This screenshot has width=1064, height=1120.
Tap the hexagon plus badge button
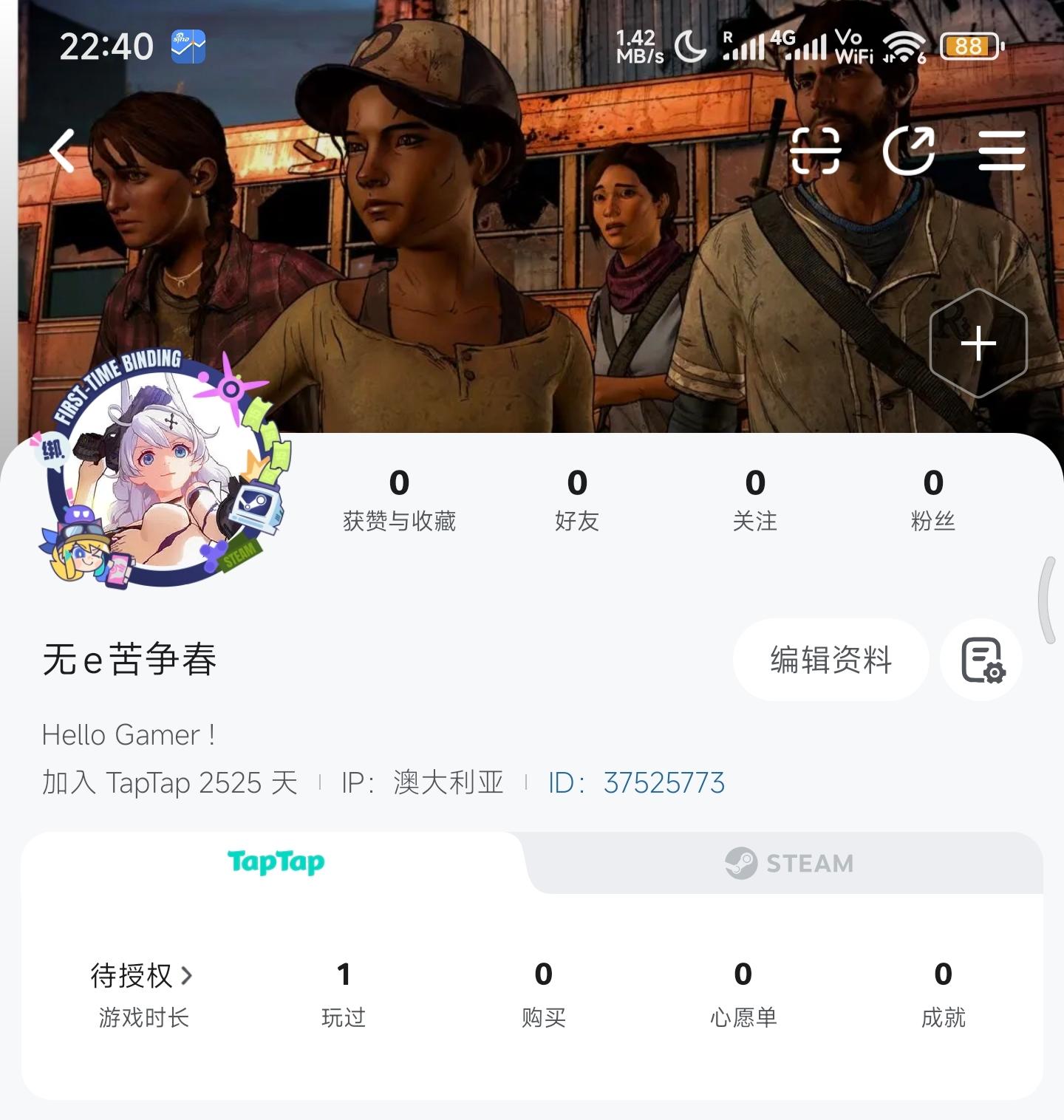978,344
